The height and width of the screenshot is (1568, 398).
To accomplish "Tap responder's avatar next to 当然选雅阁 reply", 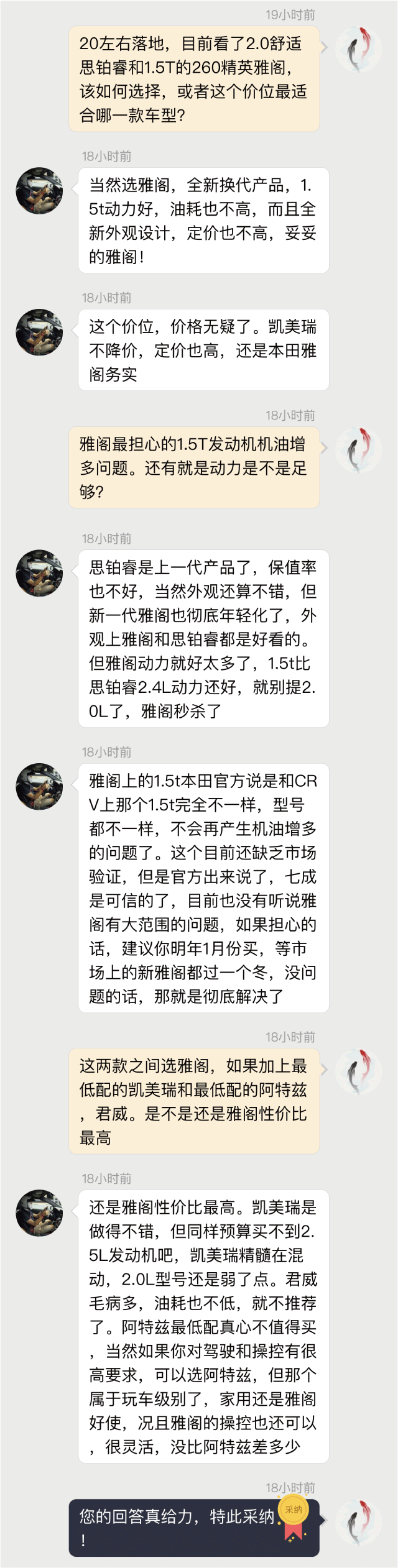I will 39,190.
